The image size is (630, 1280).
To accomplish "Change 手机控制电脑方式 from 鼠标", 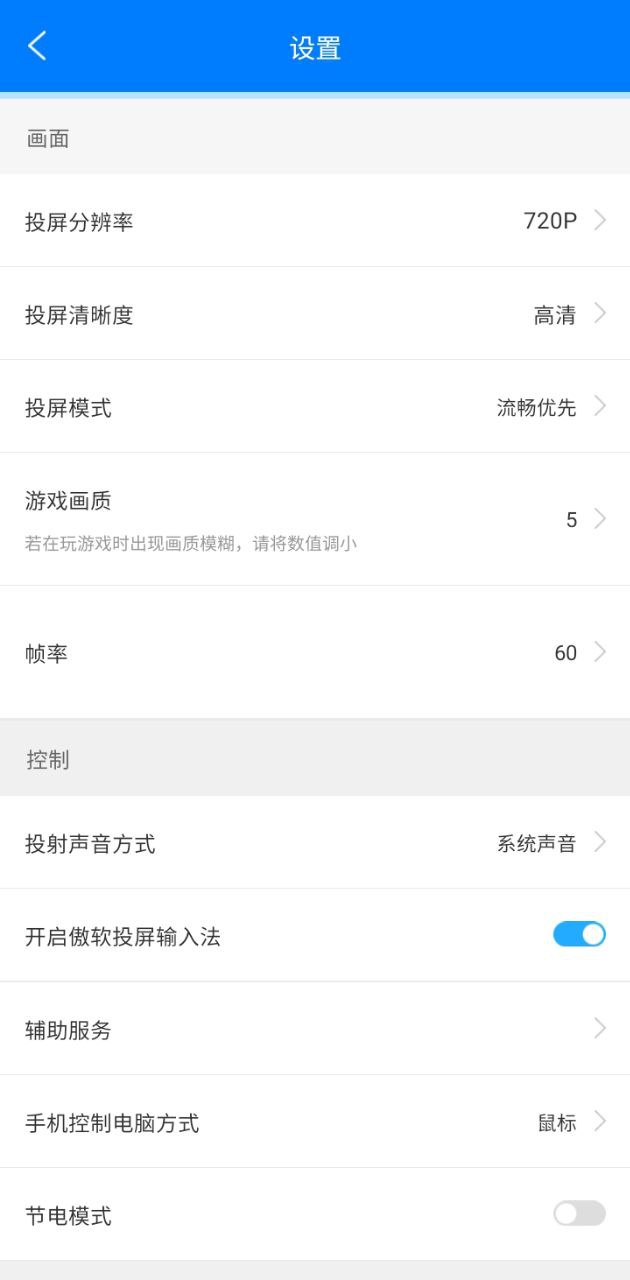I will coord(315,1122).
